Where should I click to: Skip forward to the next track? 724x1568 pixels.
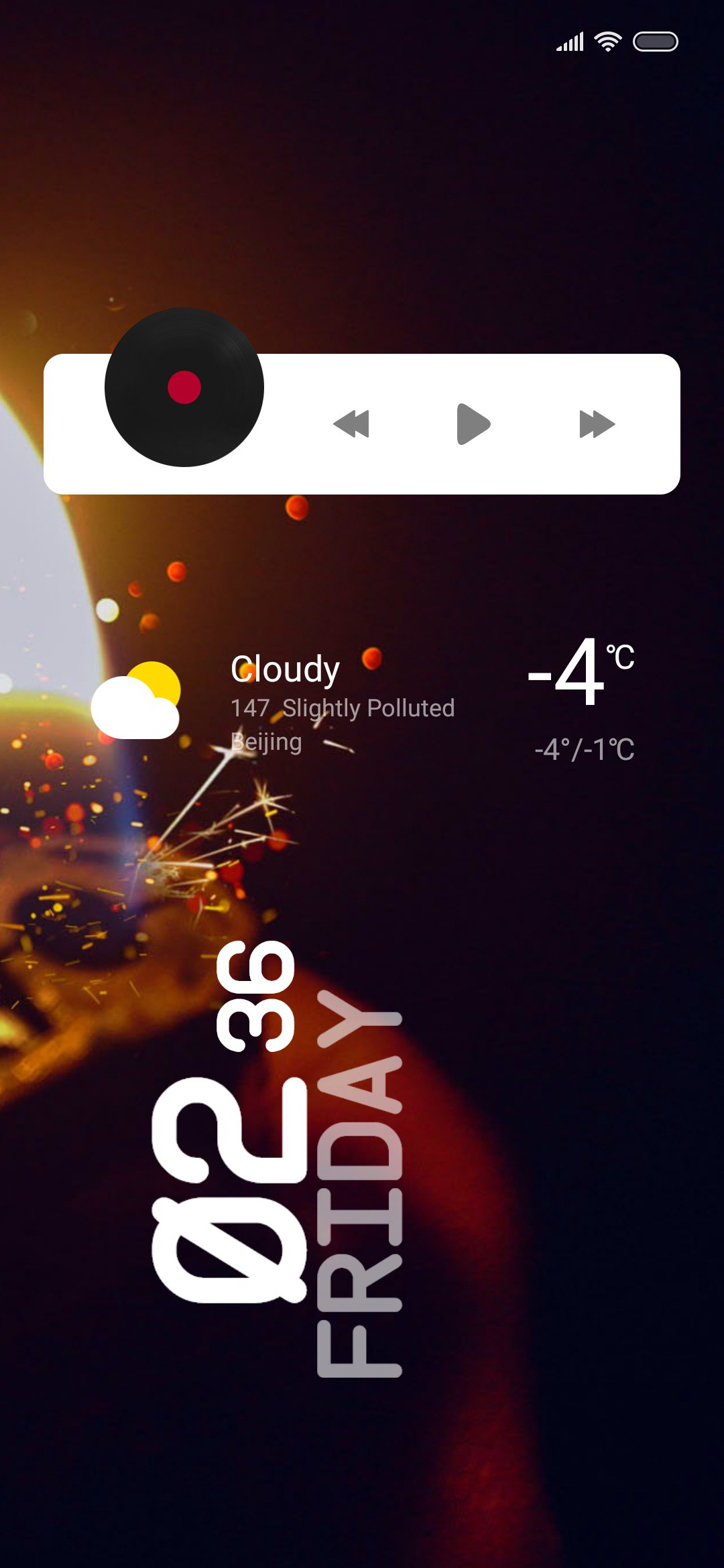[597, 423]
